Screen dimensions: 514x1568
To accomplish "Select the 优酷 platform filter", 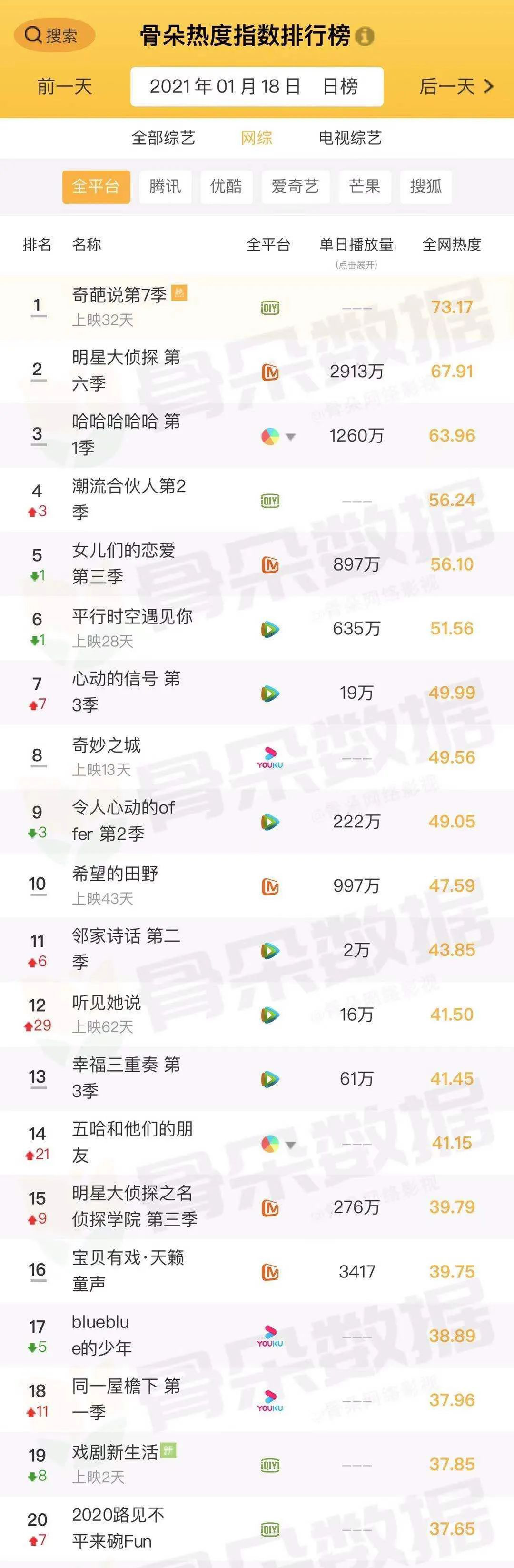I will [x=226, y=186].
